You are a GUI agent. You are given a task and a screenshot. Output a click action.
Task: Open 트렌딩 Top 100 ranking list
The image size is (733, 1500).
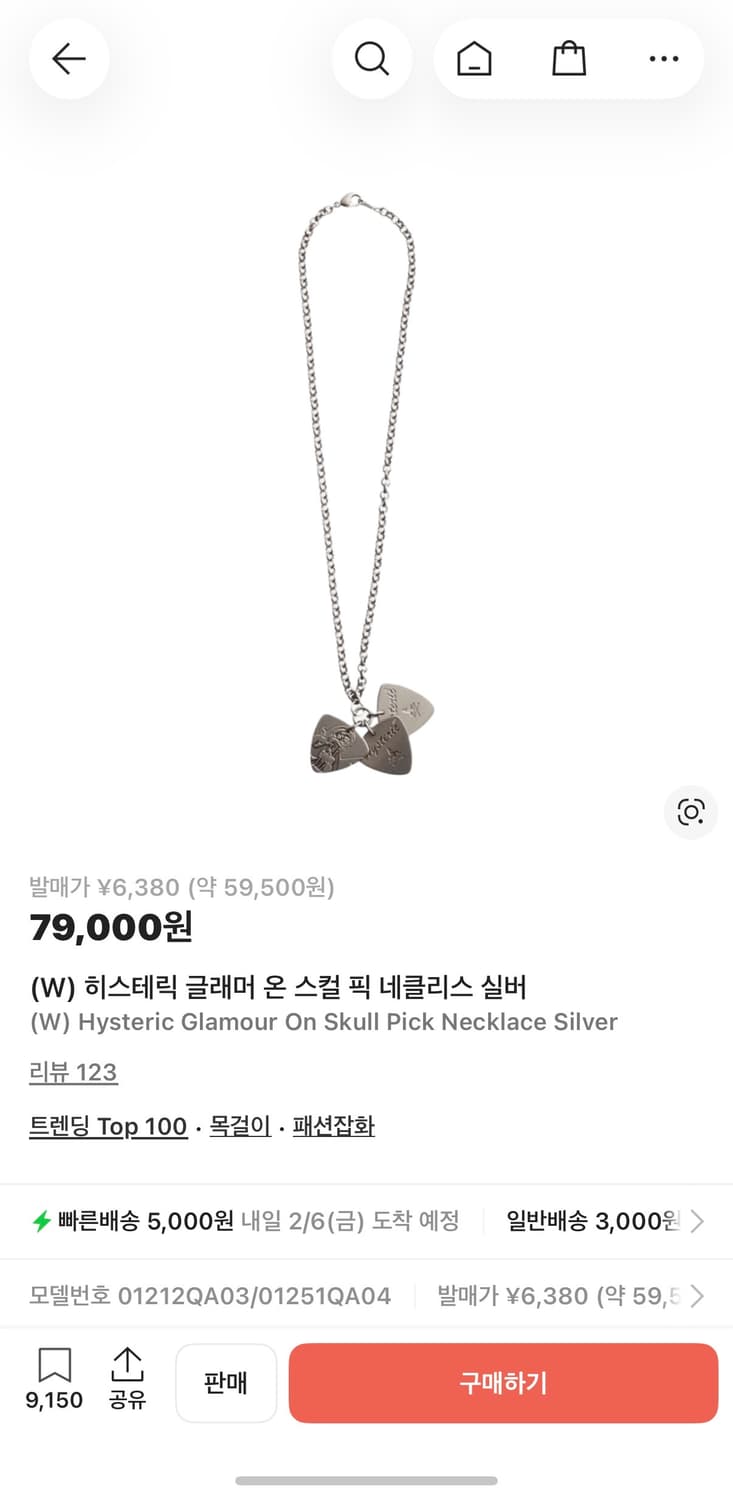108,1126
